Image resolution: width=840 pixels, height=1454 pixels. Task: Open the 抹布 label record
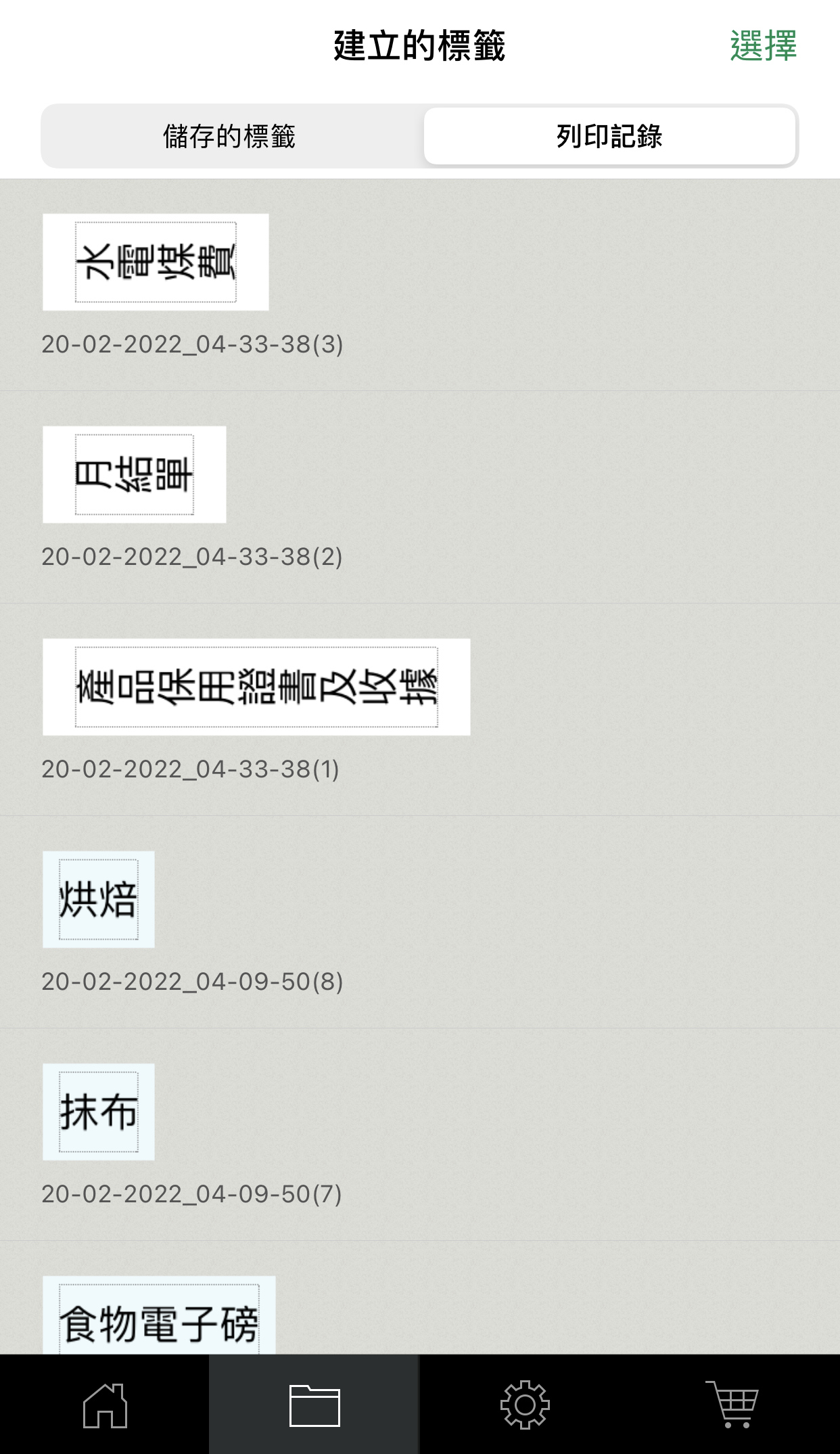point(420,1135)
